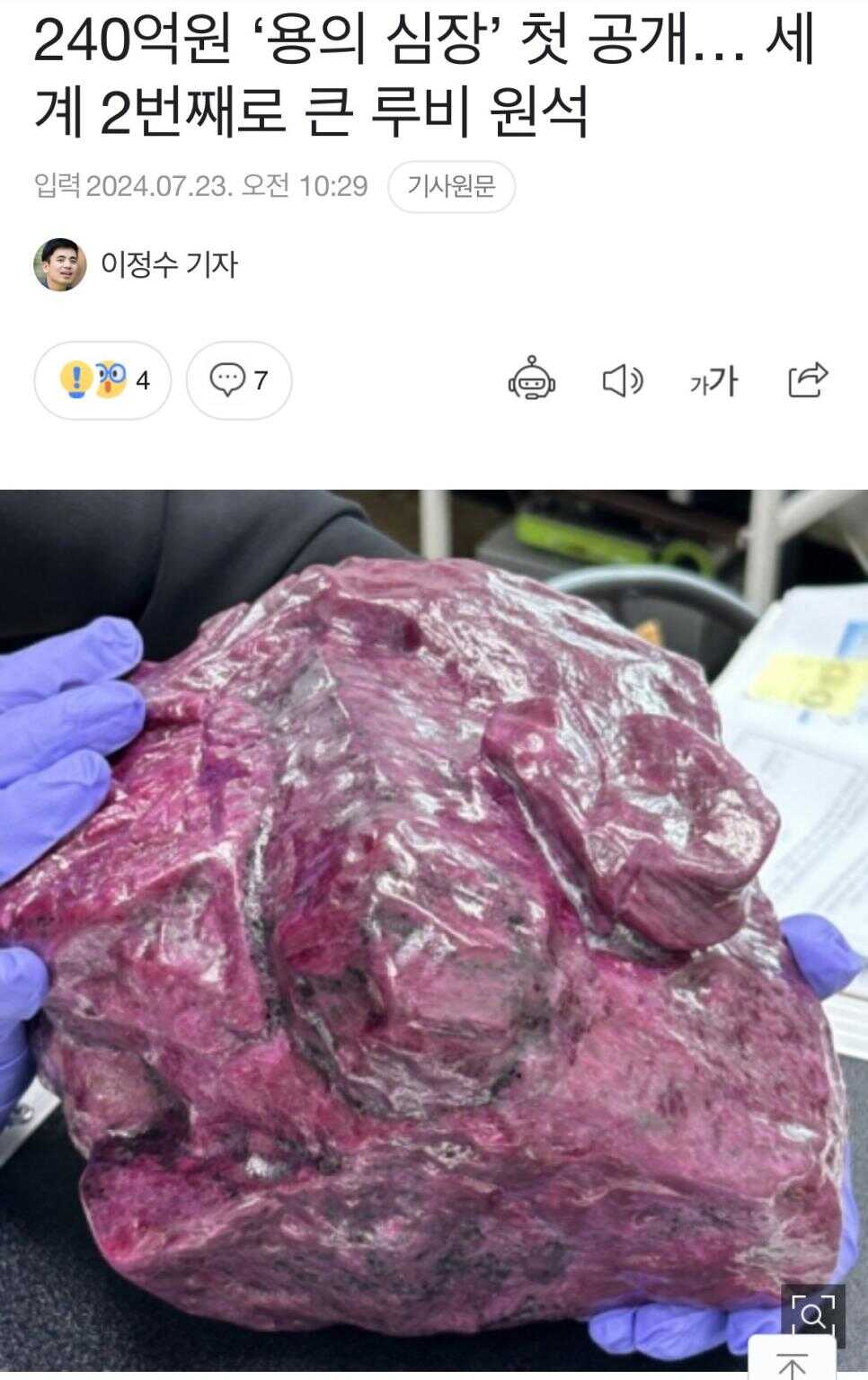Change the font size with 가가

coord(713,380)
